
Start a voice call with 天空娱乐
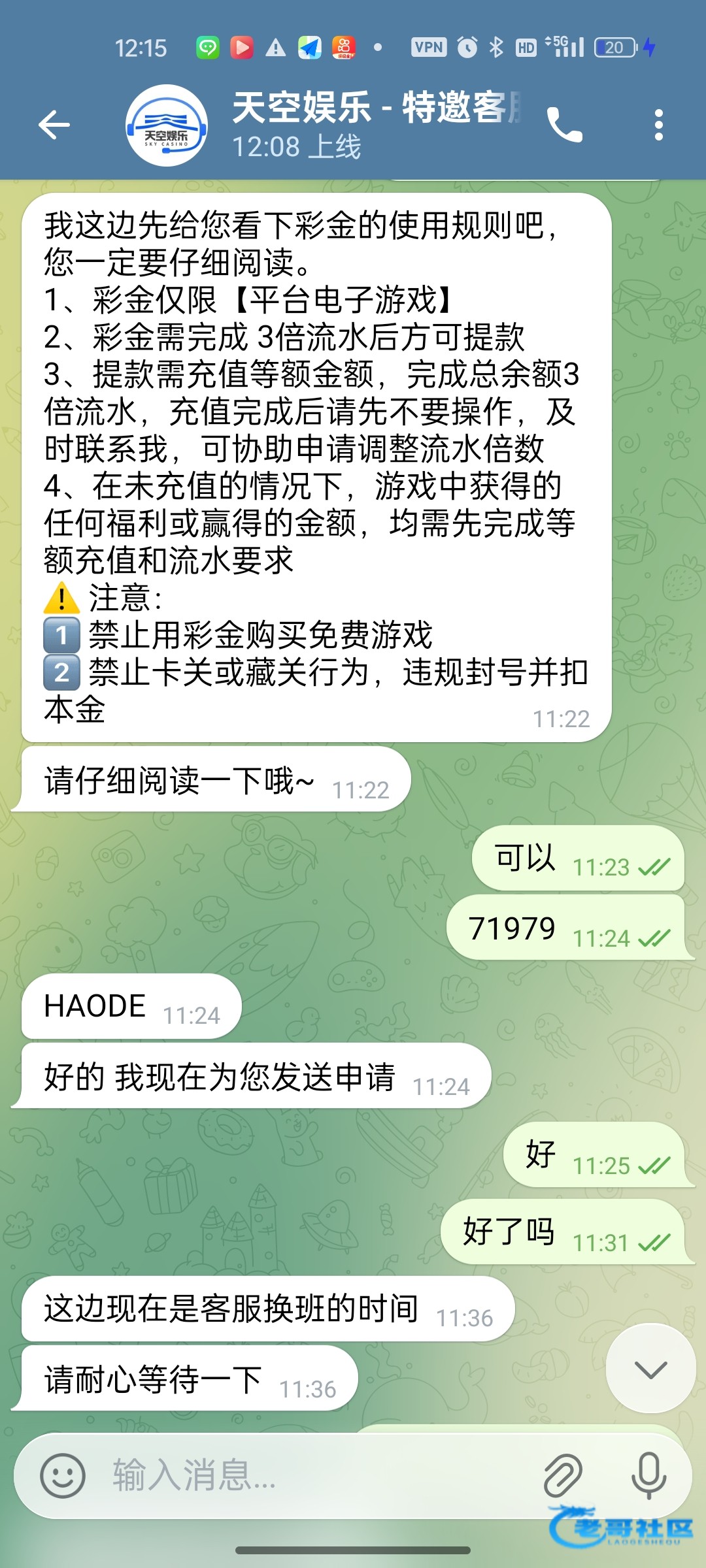click(x=564, y=125)
